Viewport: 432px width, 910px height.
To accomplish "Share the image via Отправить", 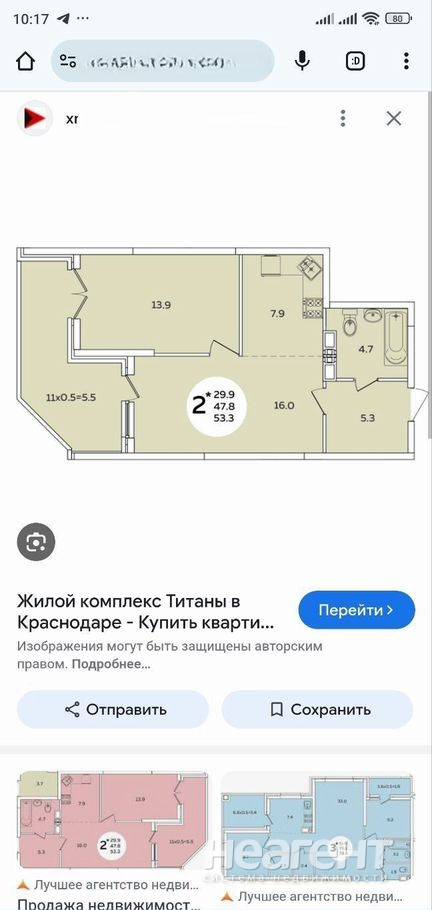I will click(x=113, y=709).
